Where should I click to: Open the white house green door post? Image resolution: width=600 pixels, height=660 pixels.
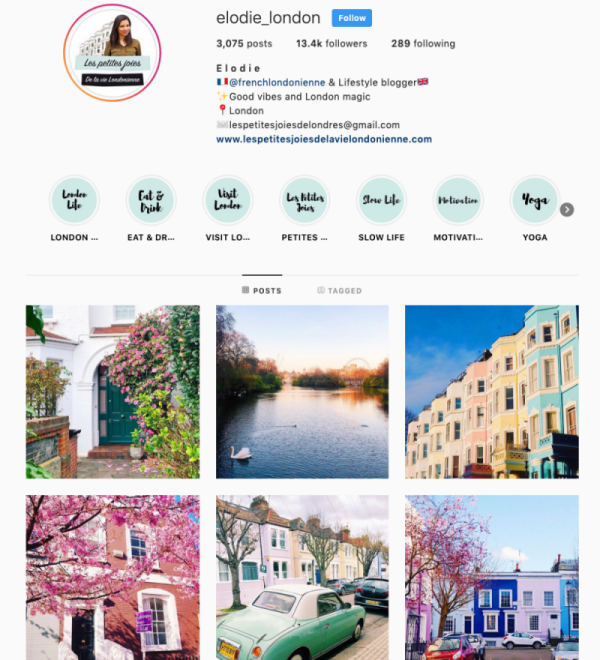pos(113,392)
